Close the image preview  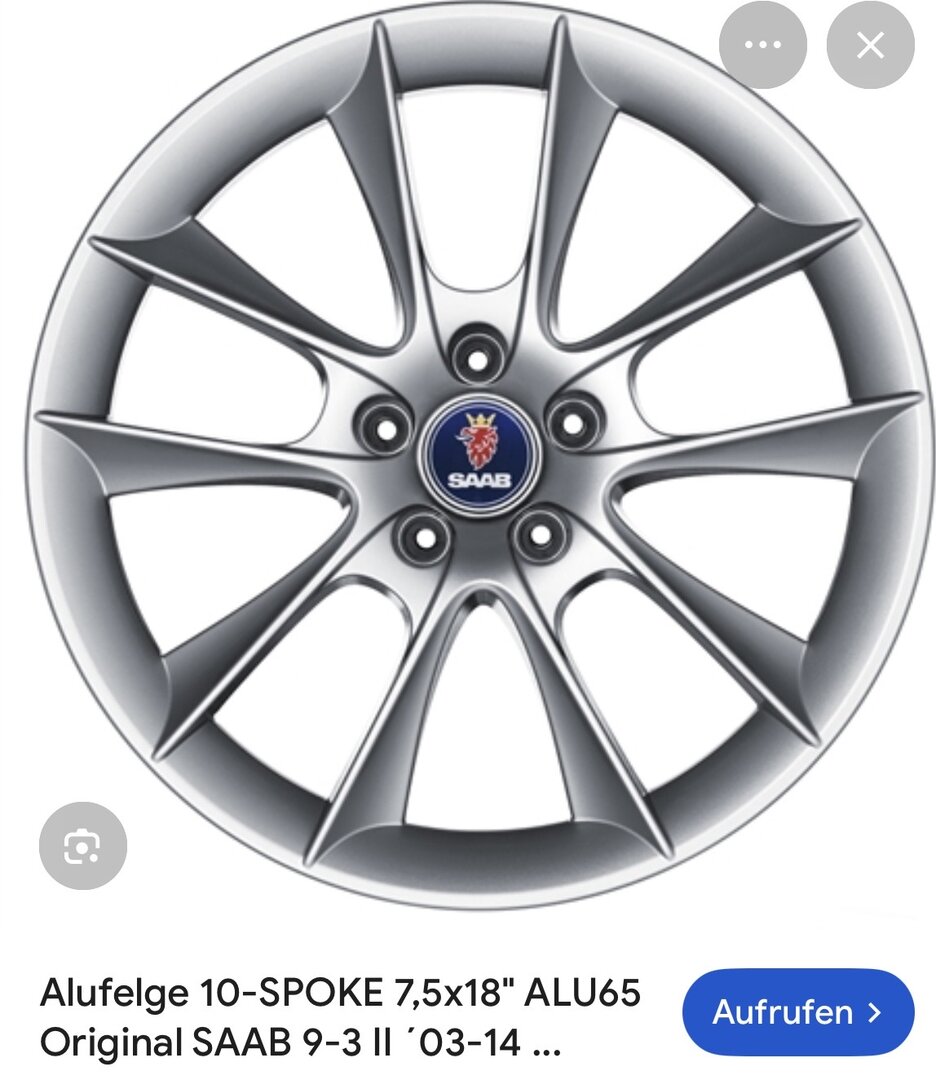870,45
